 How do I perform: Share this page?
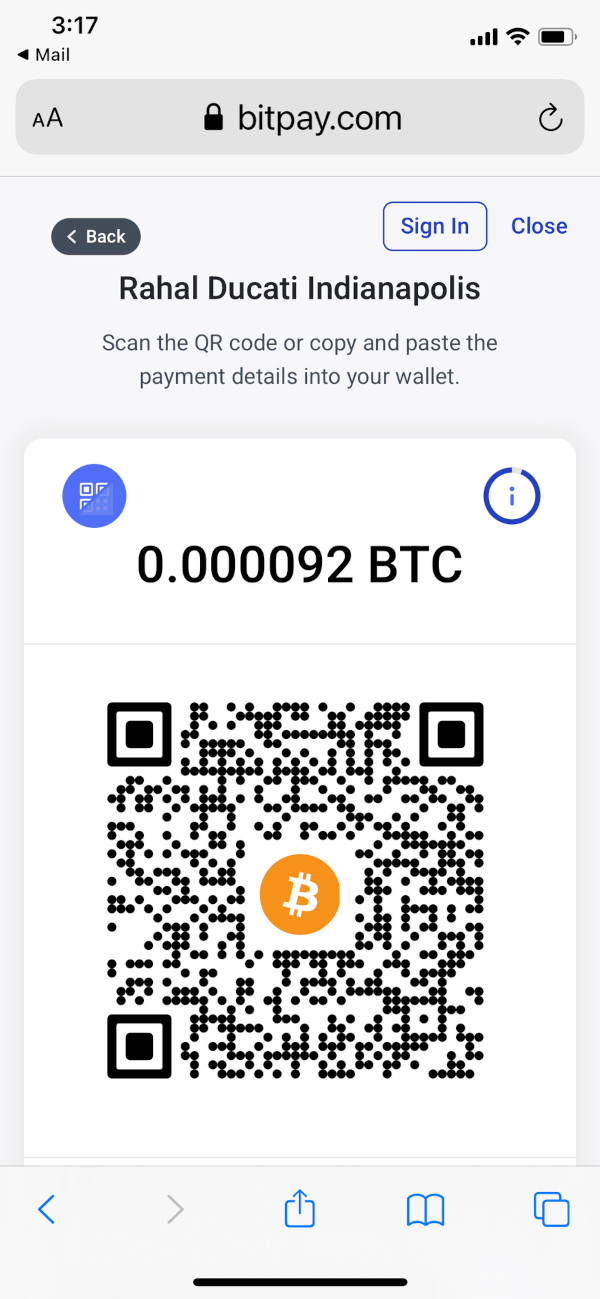[300, 1209]
